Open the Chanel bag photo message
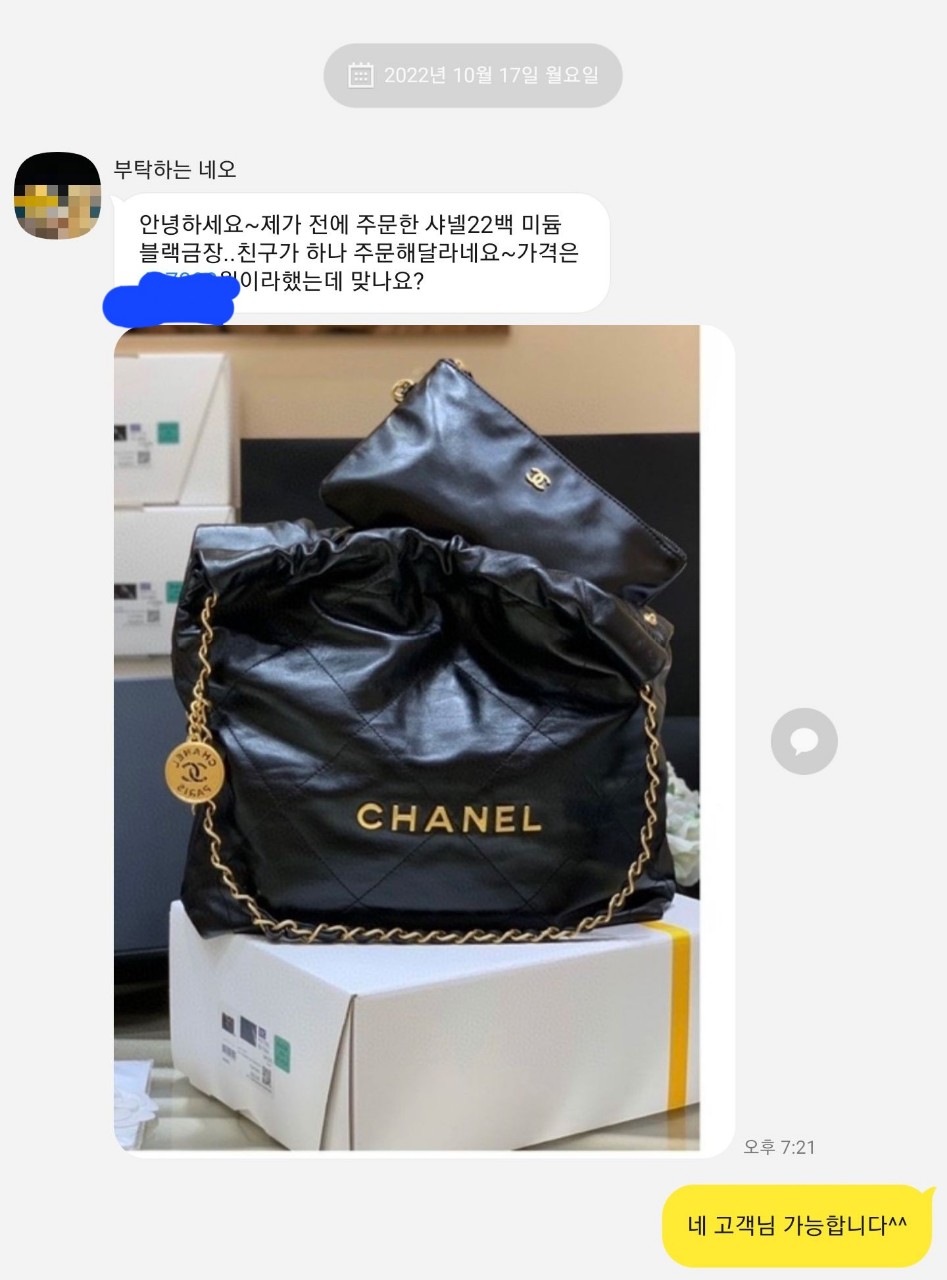Viewport: 947px width, 1280px height. [424, 740]
